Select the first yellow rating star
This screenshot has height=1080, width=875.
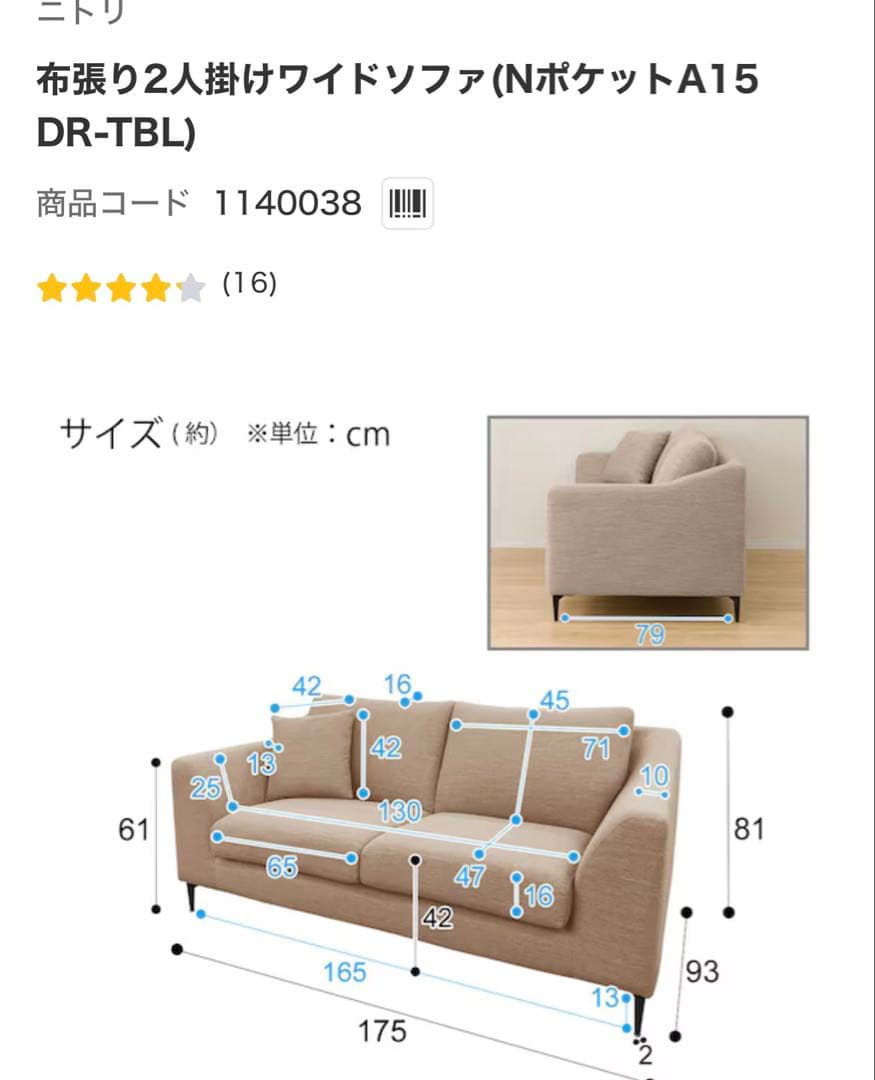tap(52, 288)
